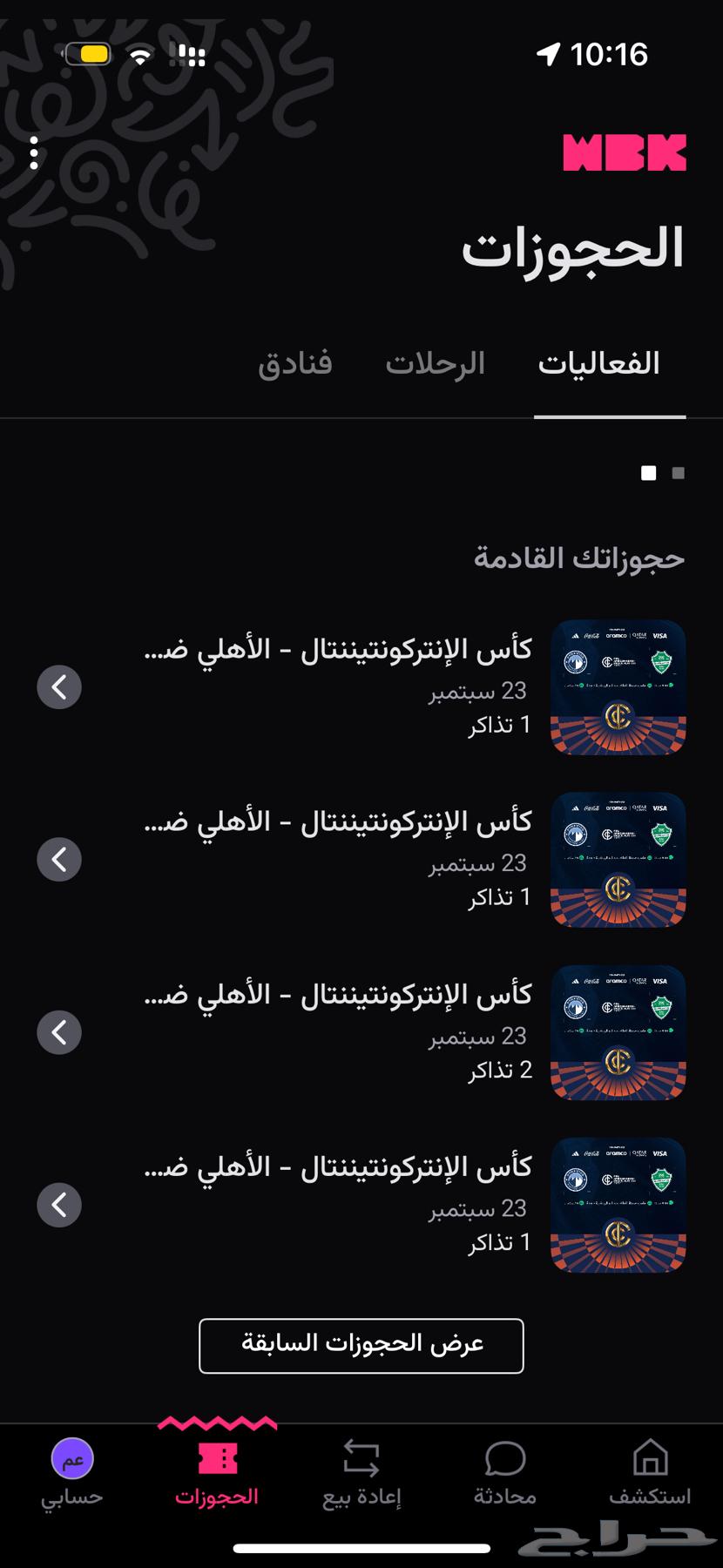
Task: Select the second carousel dot indicator
Action: pos(678,471)
